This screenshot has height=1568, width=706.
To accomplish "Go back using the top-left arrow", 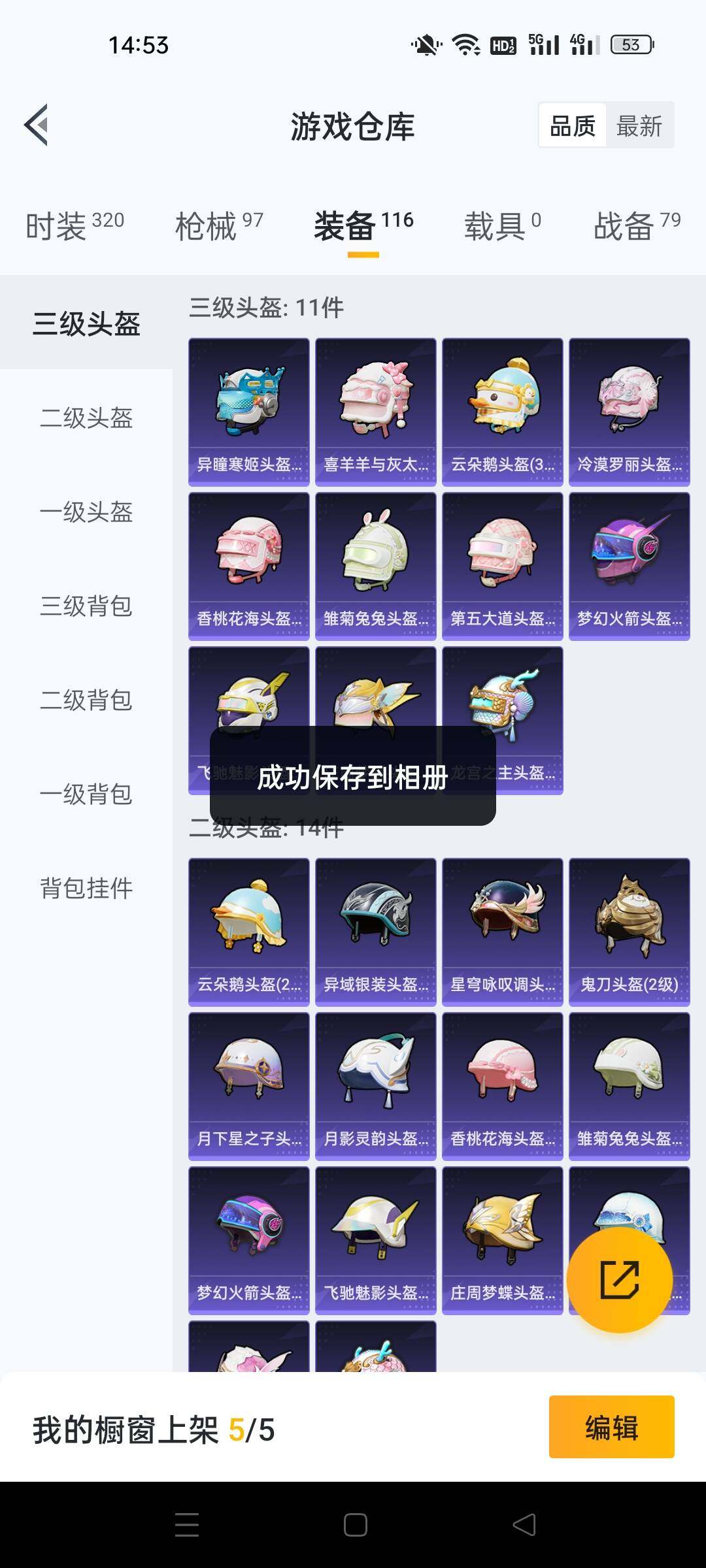I will pos(37,125).
